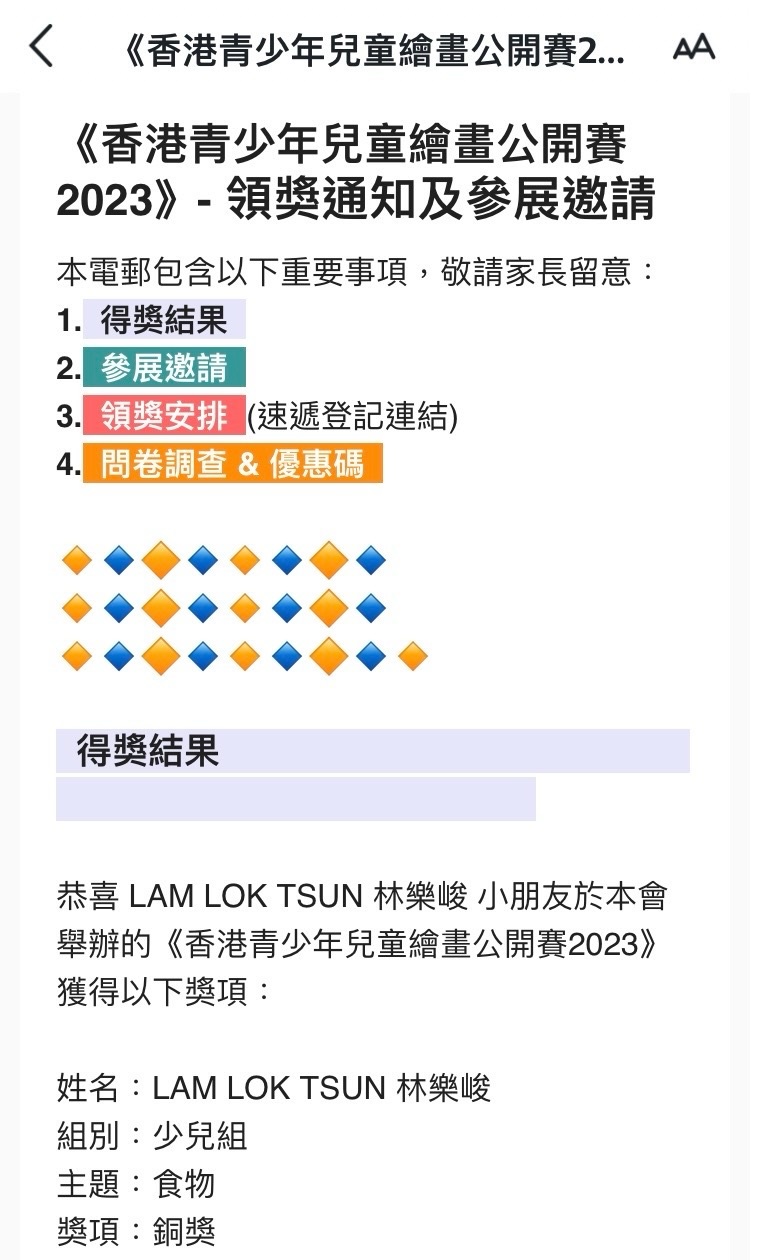Go back using the top-left arrow
This screenshot has width=780, height=1260.
(41, 46)
